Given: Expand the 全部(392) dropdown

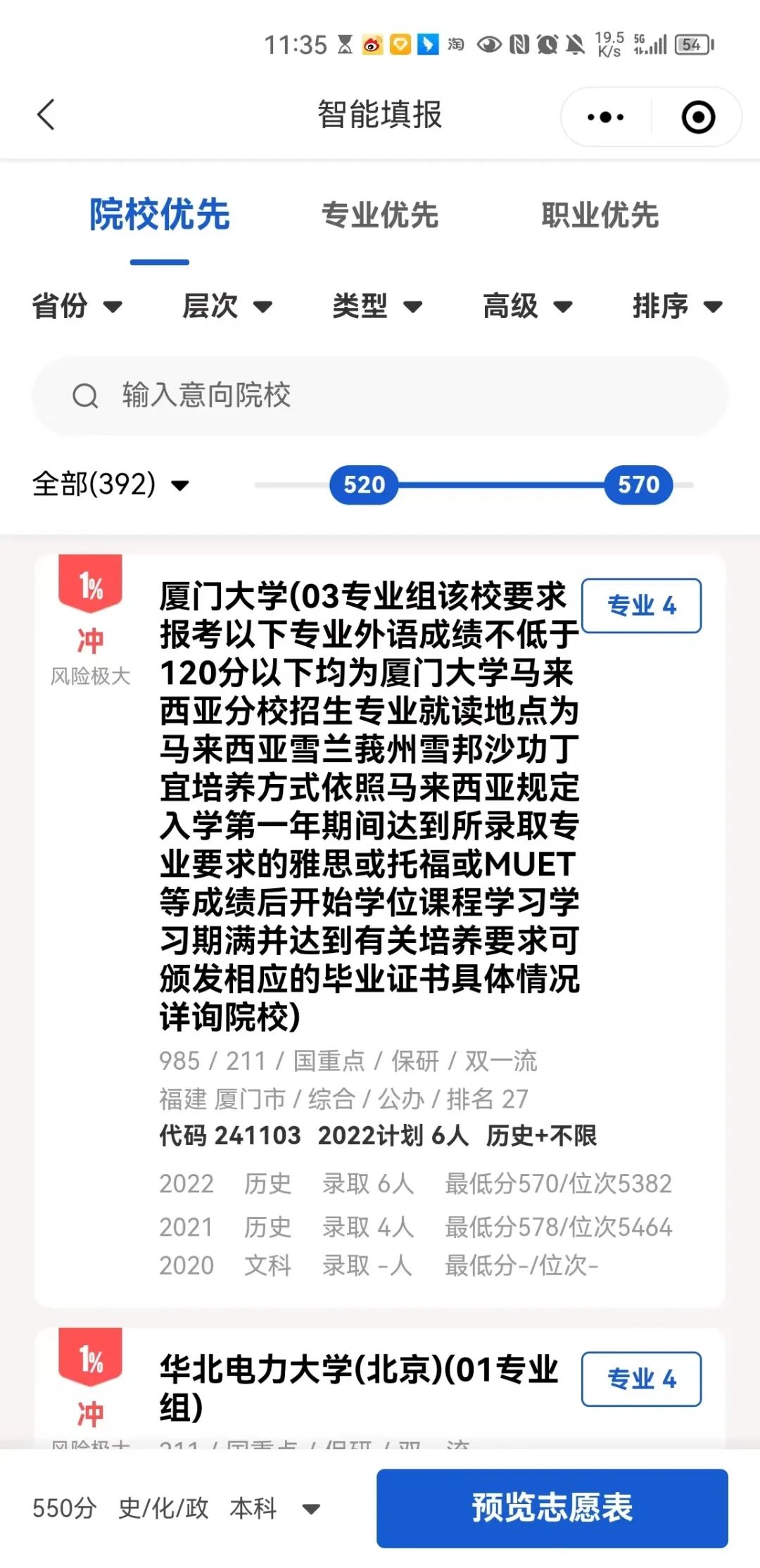Looking at the screenshot, I should (x=111, y=484).
